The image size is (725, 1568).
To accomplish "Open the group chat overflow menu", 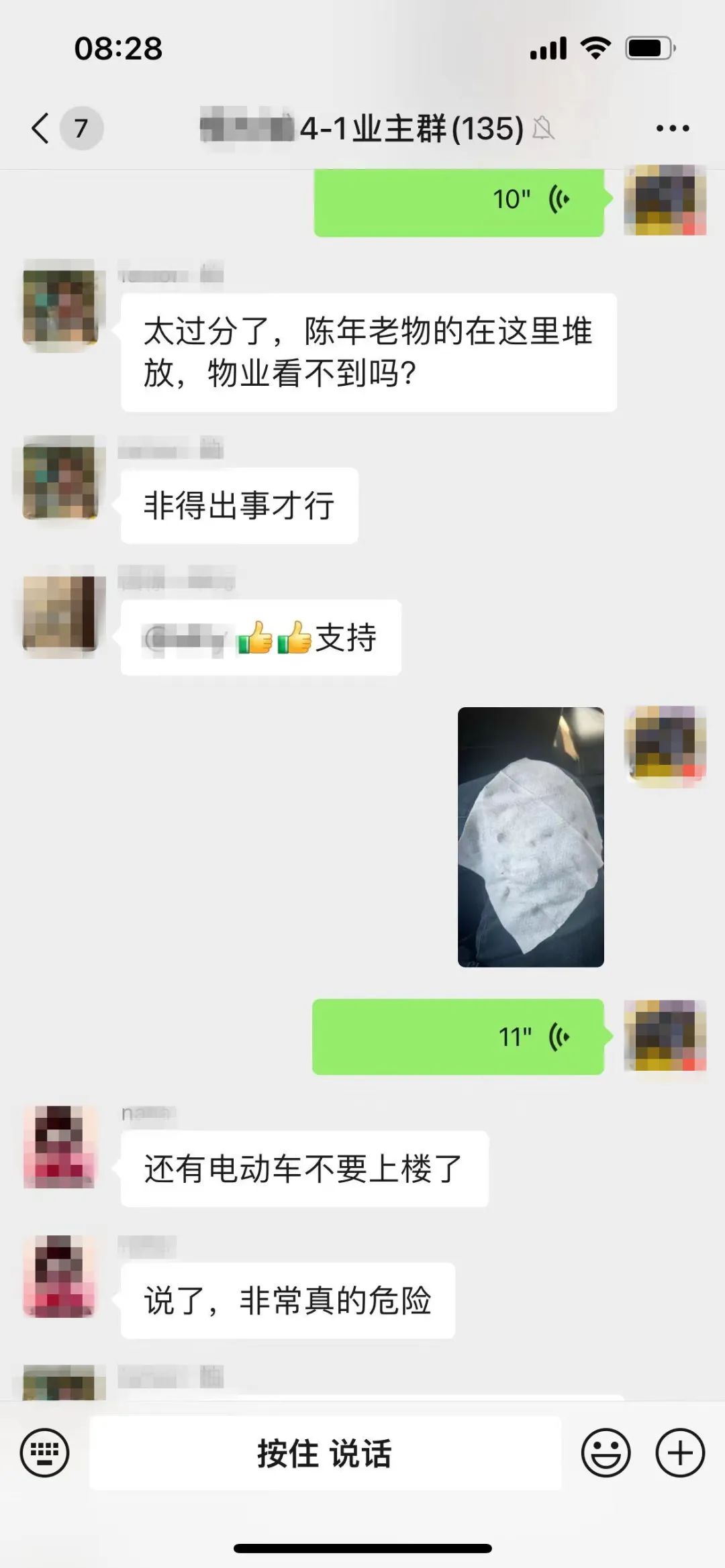I will point(673,128).
